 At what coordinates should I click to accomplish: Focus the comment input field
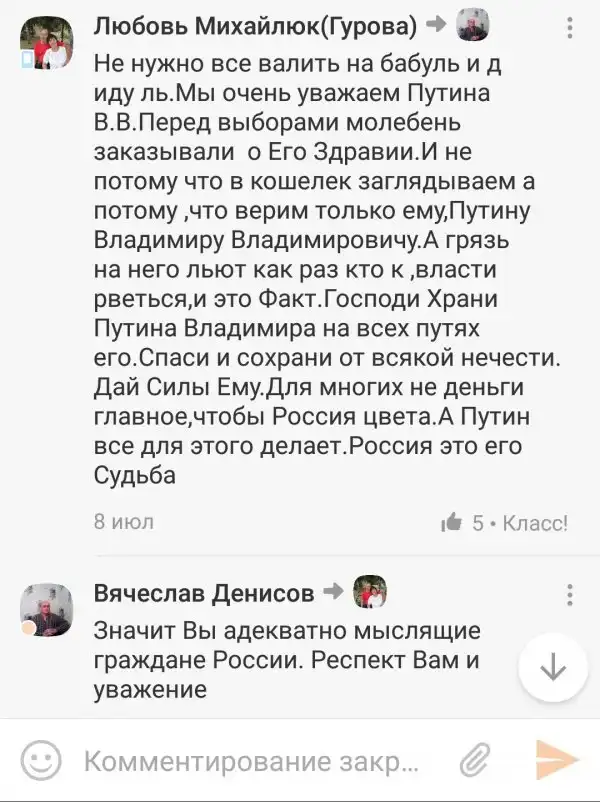pos(250,763)
